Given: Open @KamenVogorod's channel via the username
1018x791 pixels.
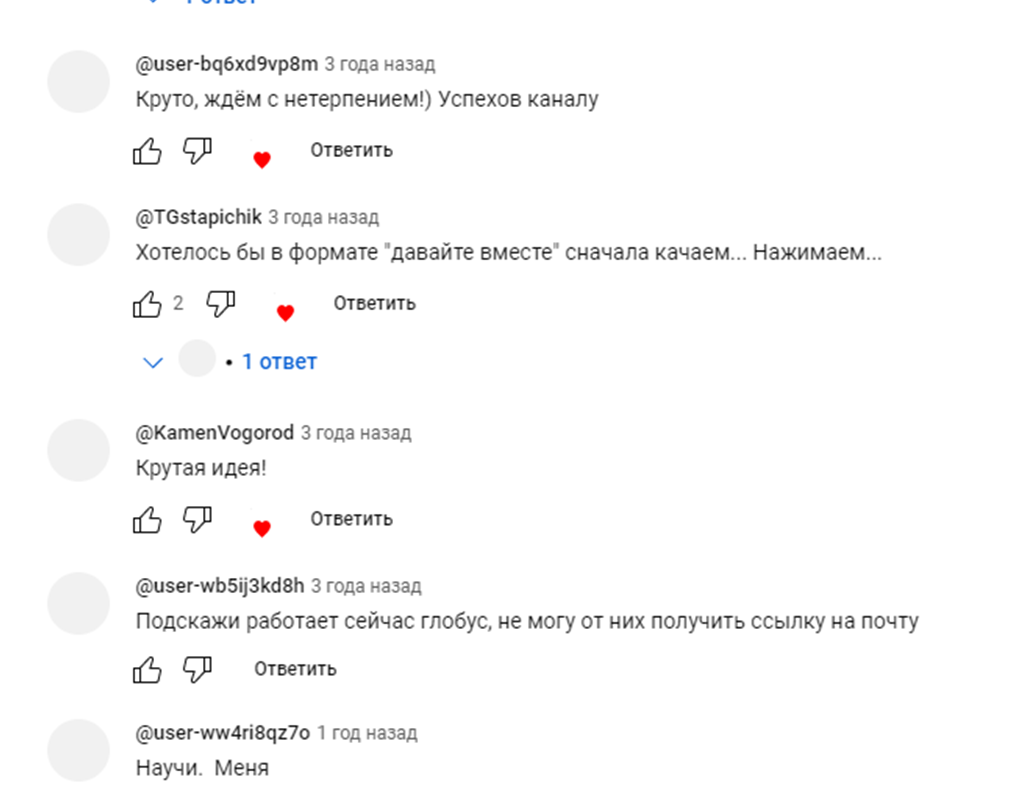Looking at the screenshot, I should (x=215, y=433).
